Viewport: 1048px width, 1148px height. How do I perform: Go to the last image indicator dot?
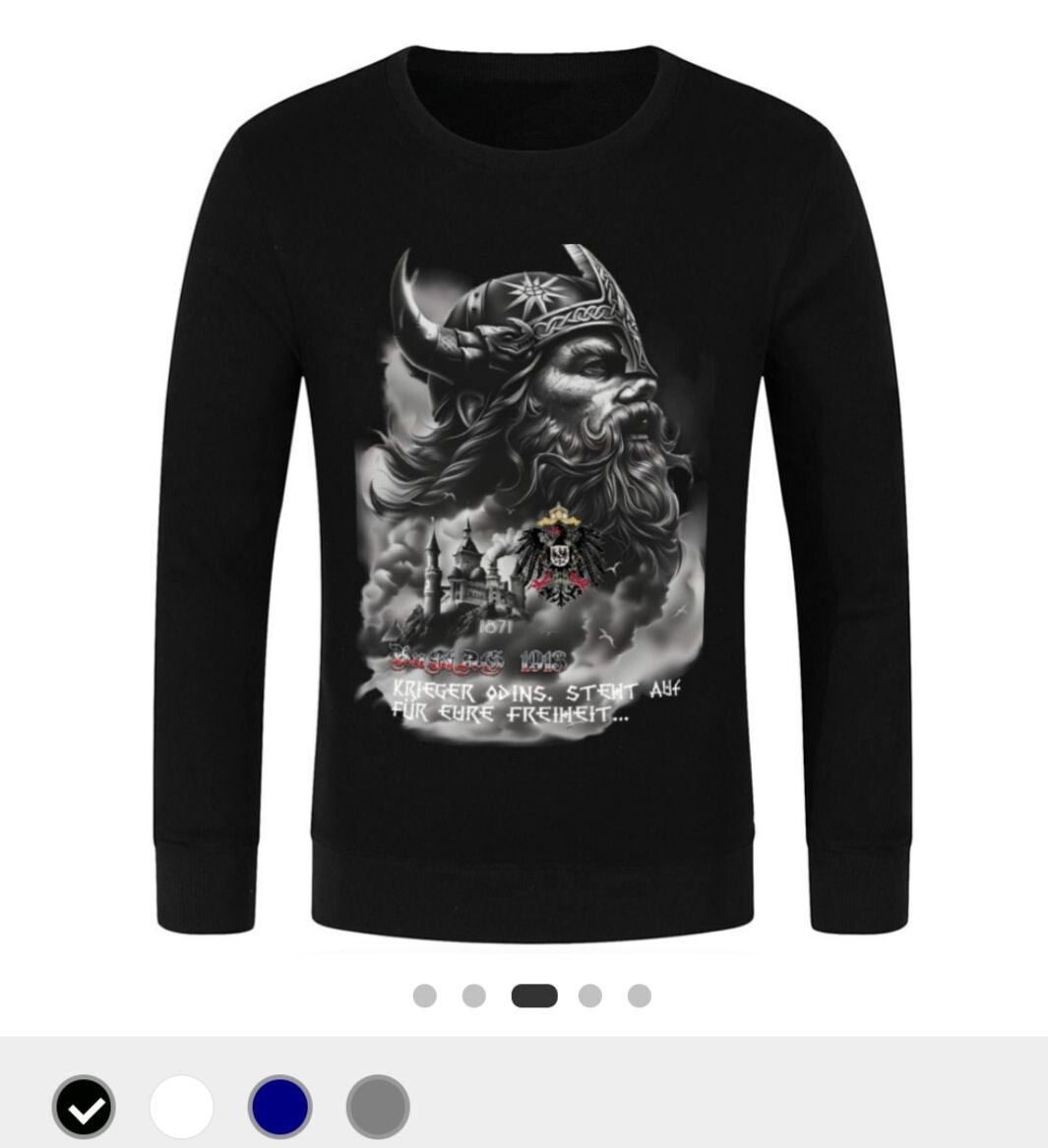pos(640,996)
